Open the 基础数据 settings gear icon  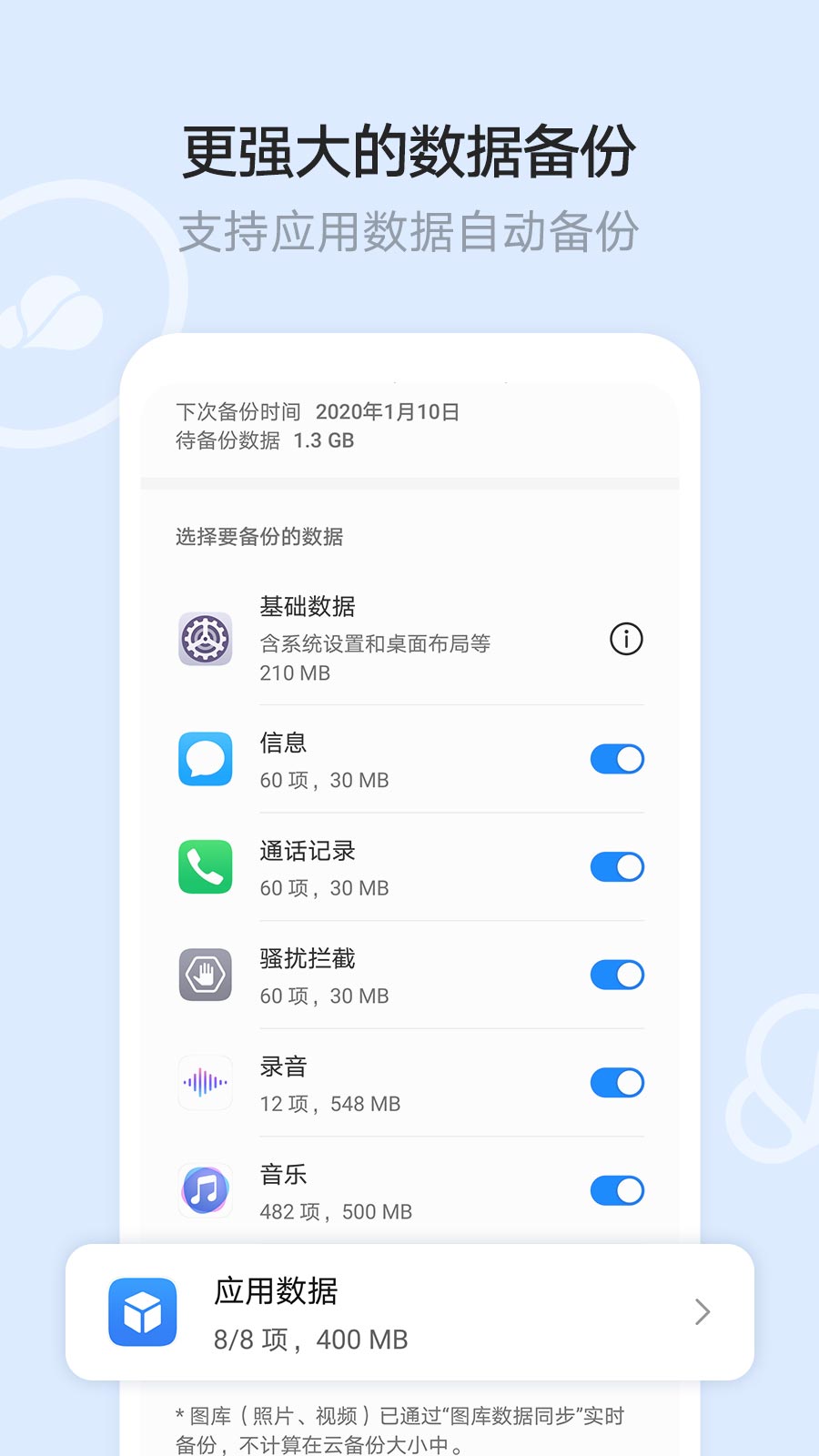[205, 640]
